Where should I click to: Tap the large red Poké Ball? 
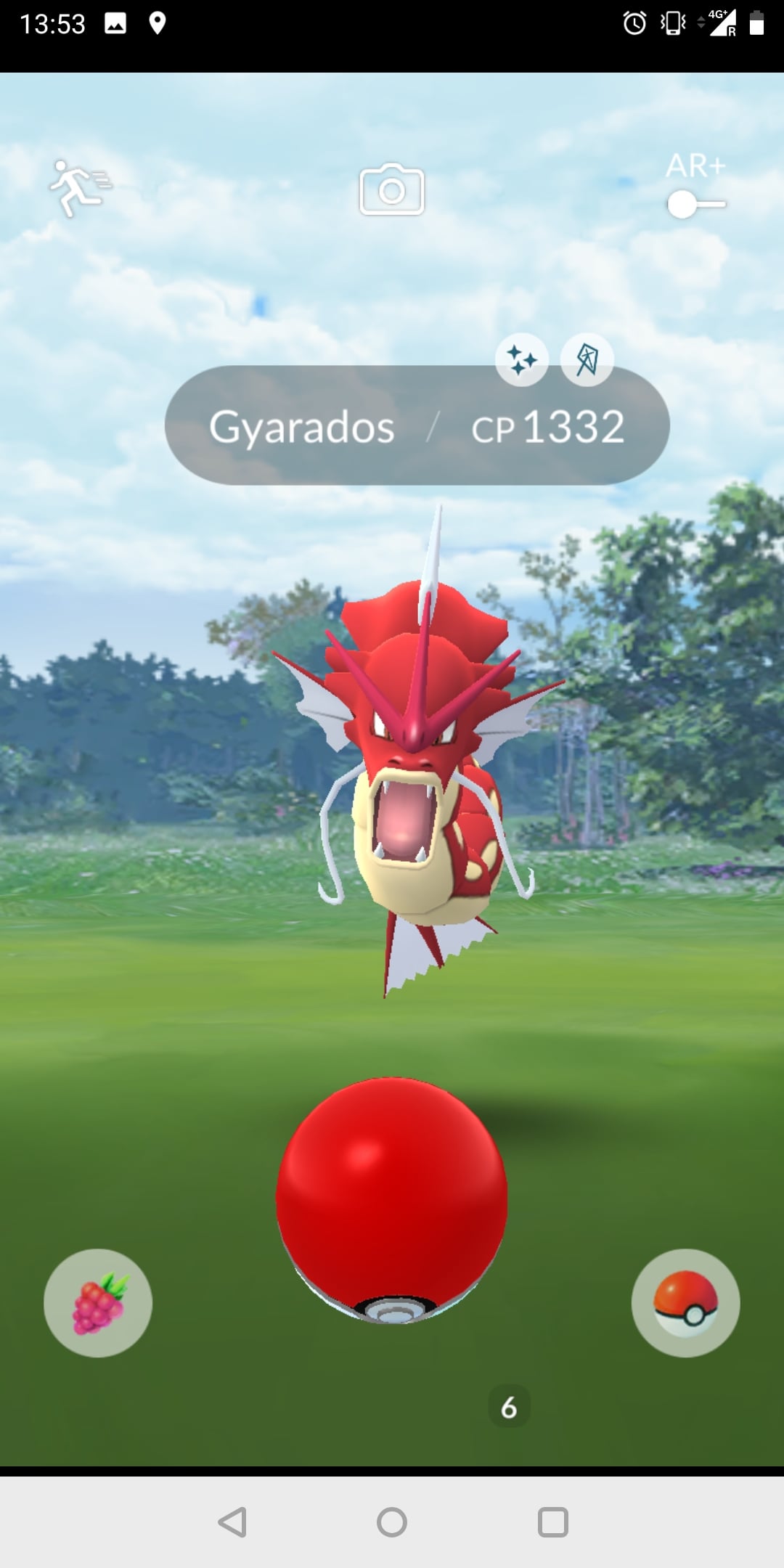392,1198
